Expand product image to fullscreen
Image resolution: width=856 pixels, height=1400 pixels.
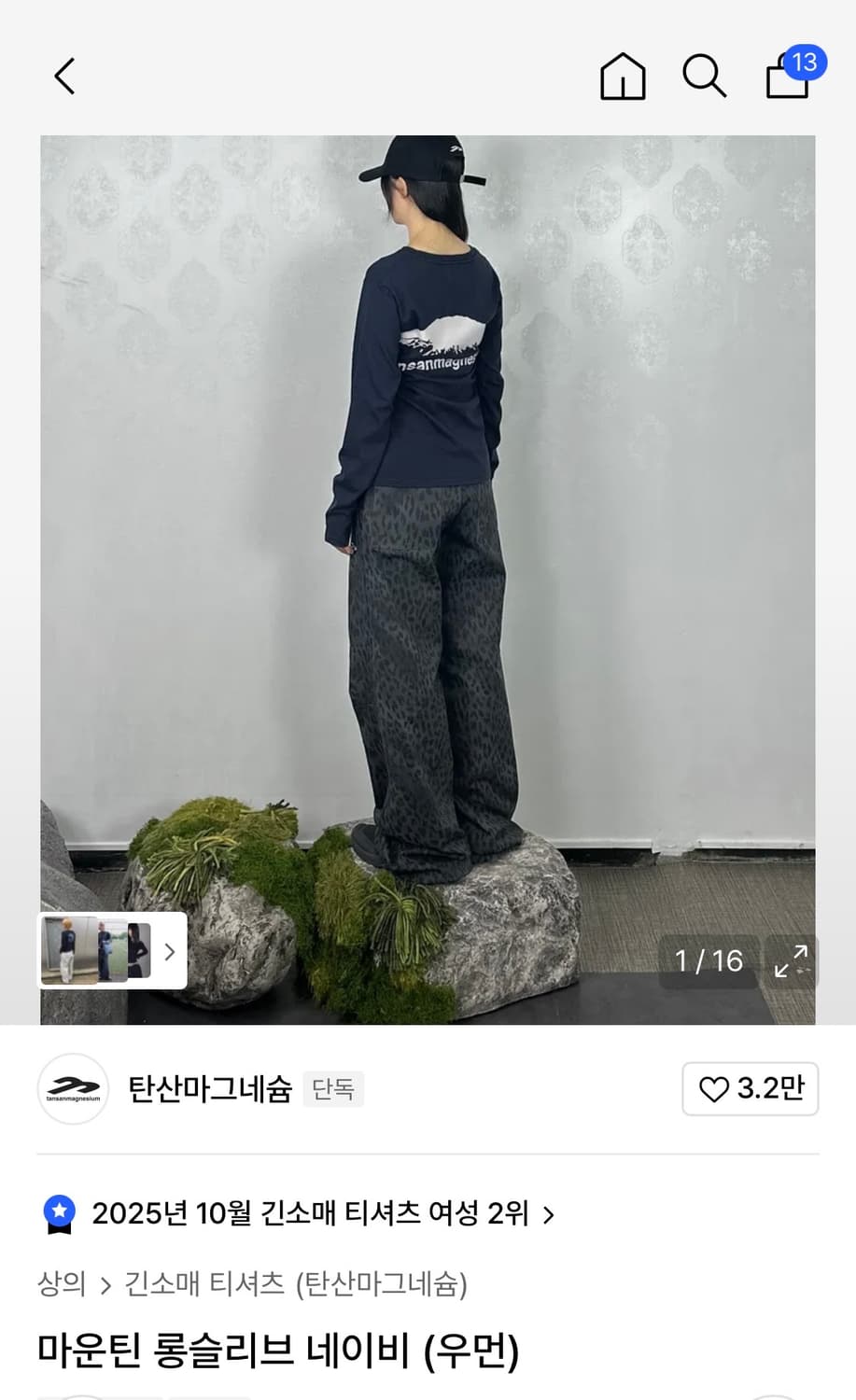[x=792, y=961]
